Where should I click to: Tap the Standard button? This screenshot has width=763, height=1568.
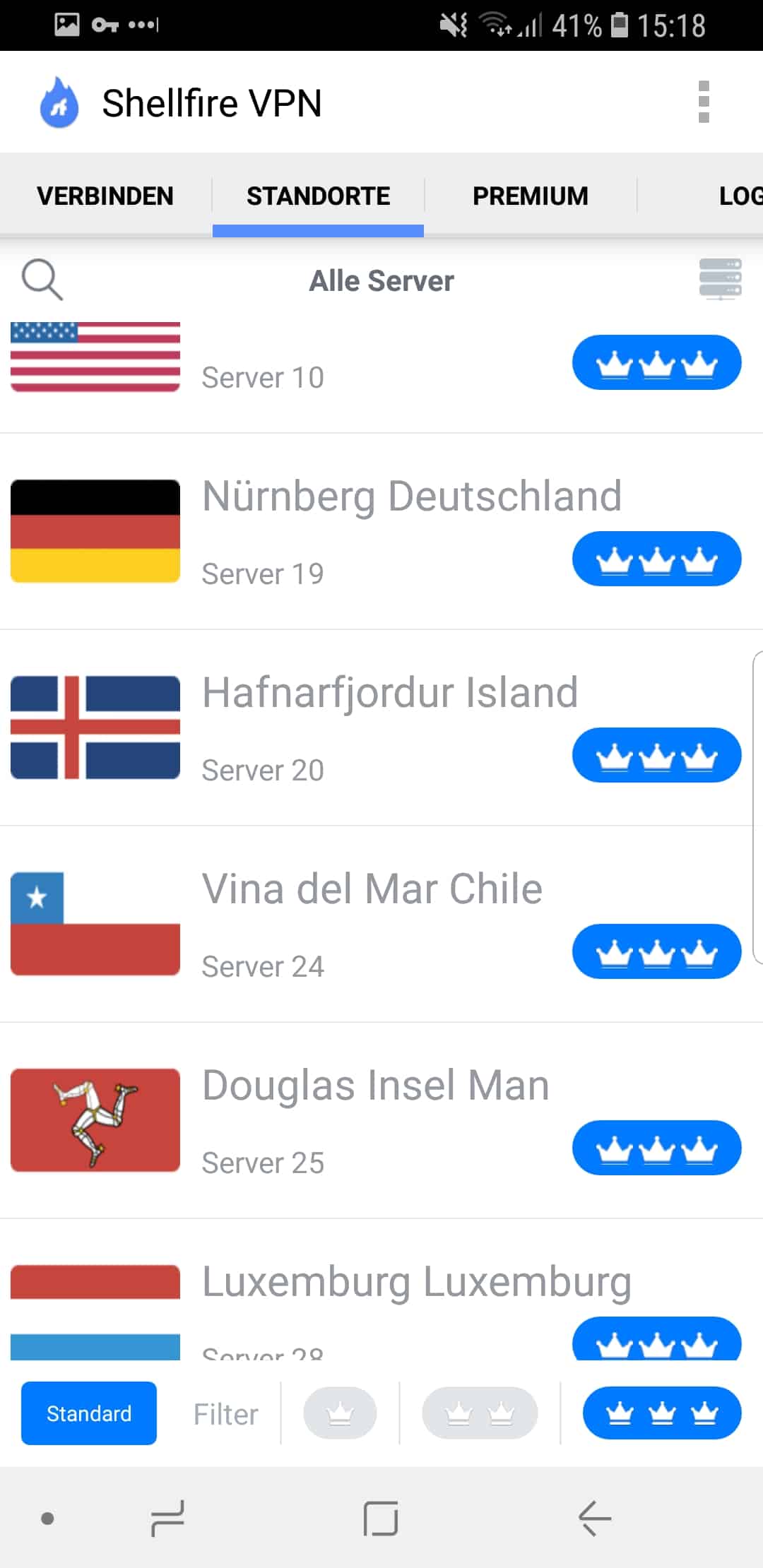pyautogui.click(x=89, y=1413)
